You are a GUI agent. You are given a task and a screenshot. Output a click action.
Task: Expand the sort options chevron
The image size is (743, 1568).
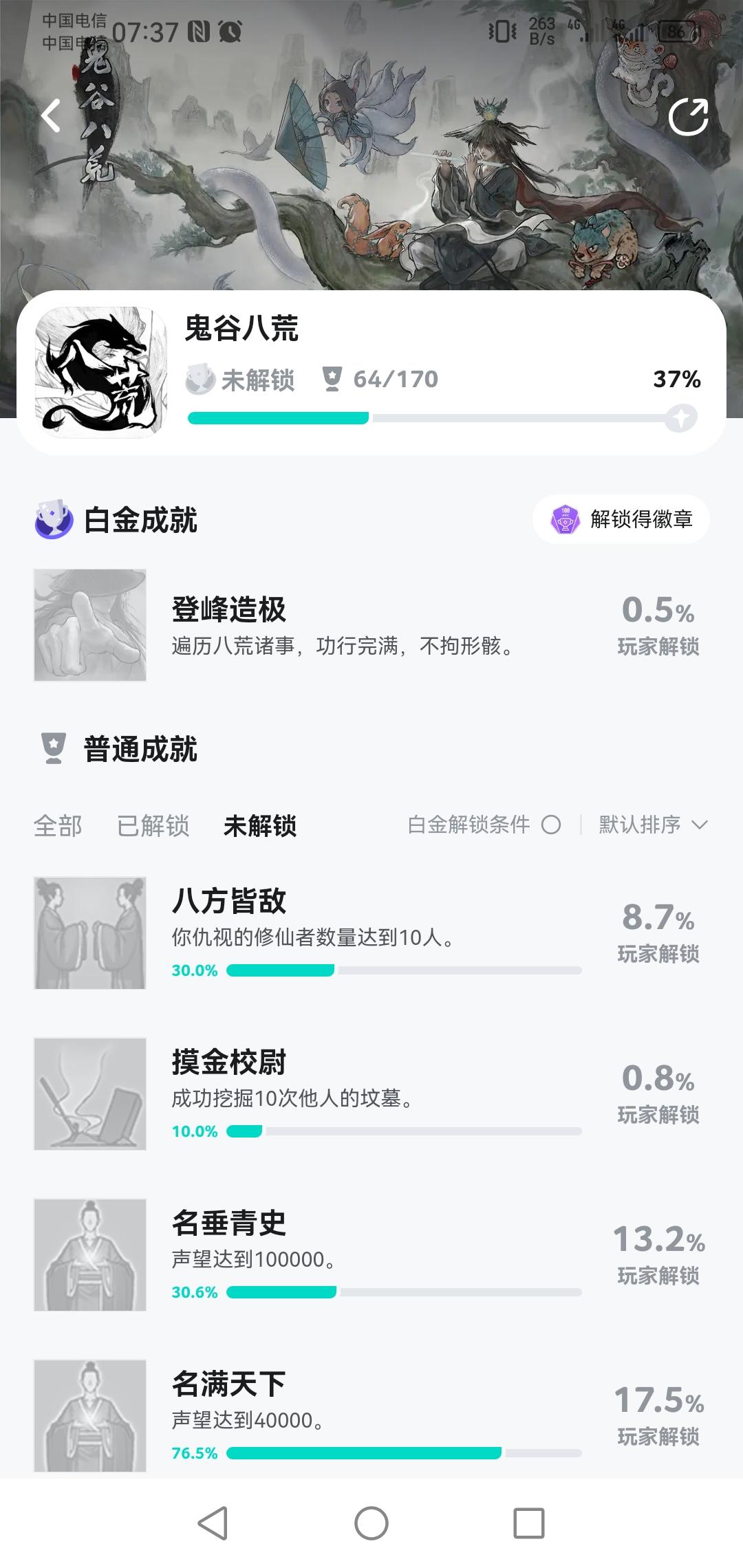[x=700, y=825]
